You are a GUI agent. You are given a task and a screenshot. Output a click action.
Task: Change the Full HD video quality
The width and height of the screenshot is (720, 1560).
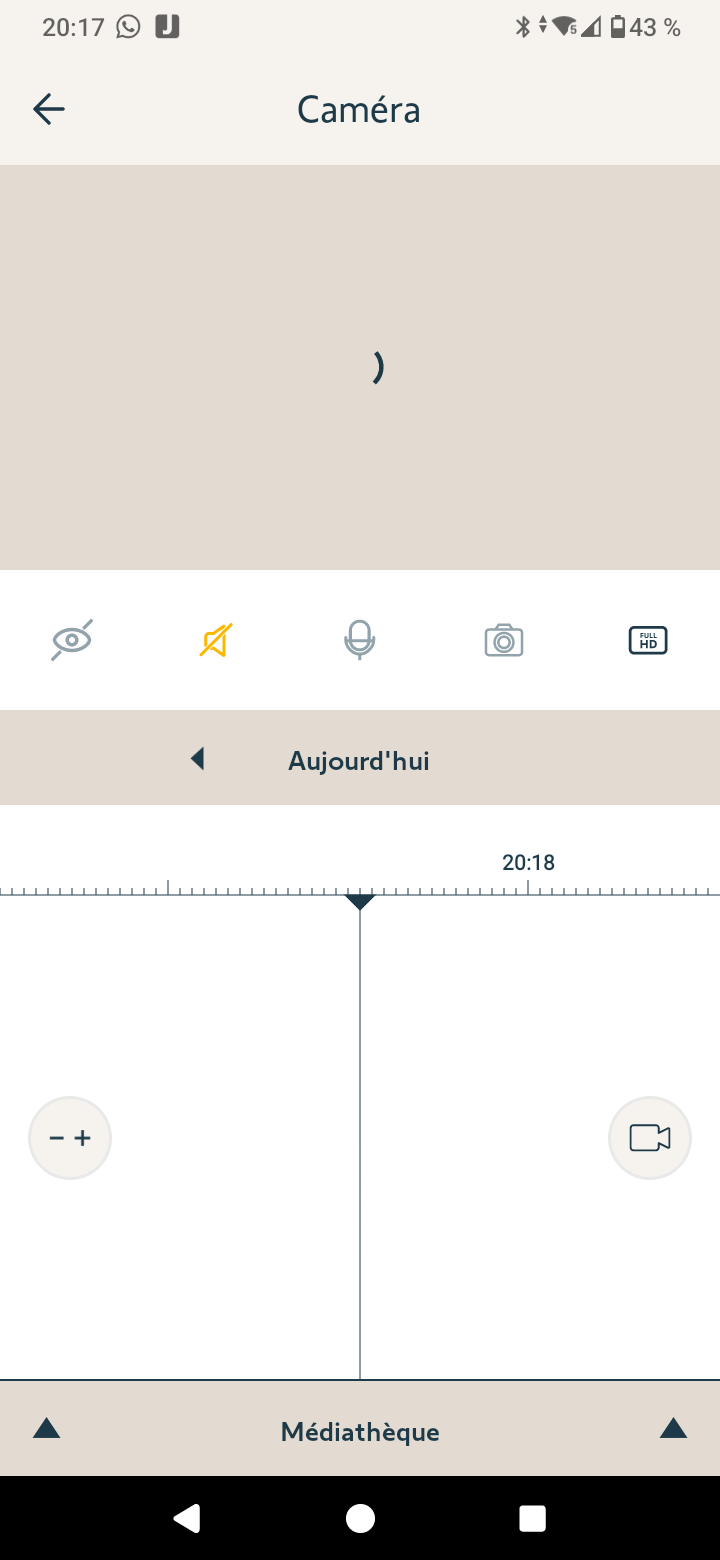click(x=648, y=640)
